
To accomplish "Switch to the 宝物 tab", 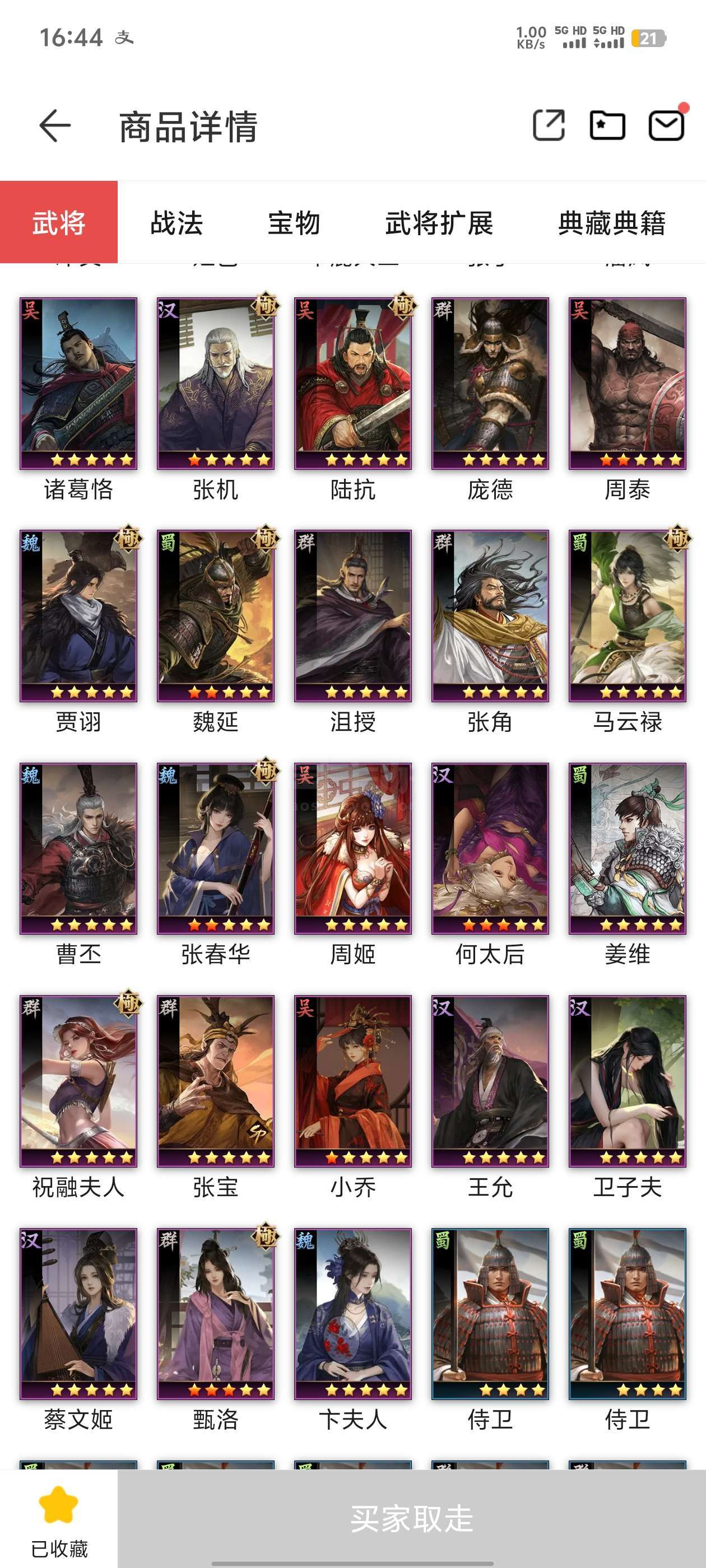I will click(294, 223).
